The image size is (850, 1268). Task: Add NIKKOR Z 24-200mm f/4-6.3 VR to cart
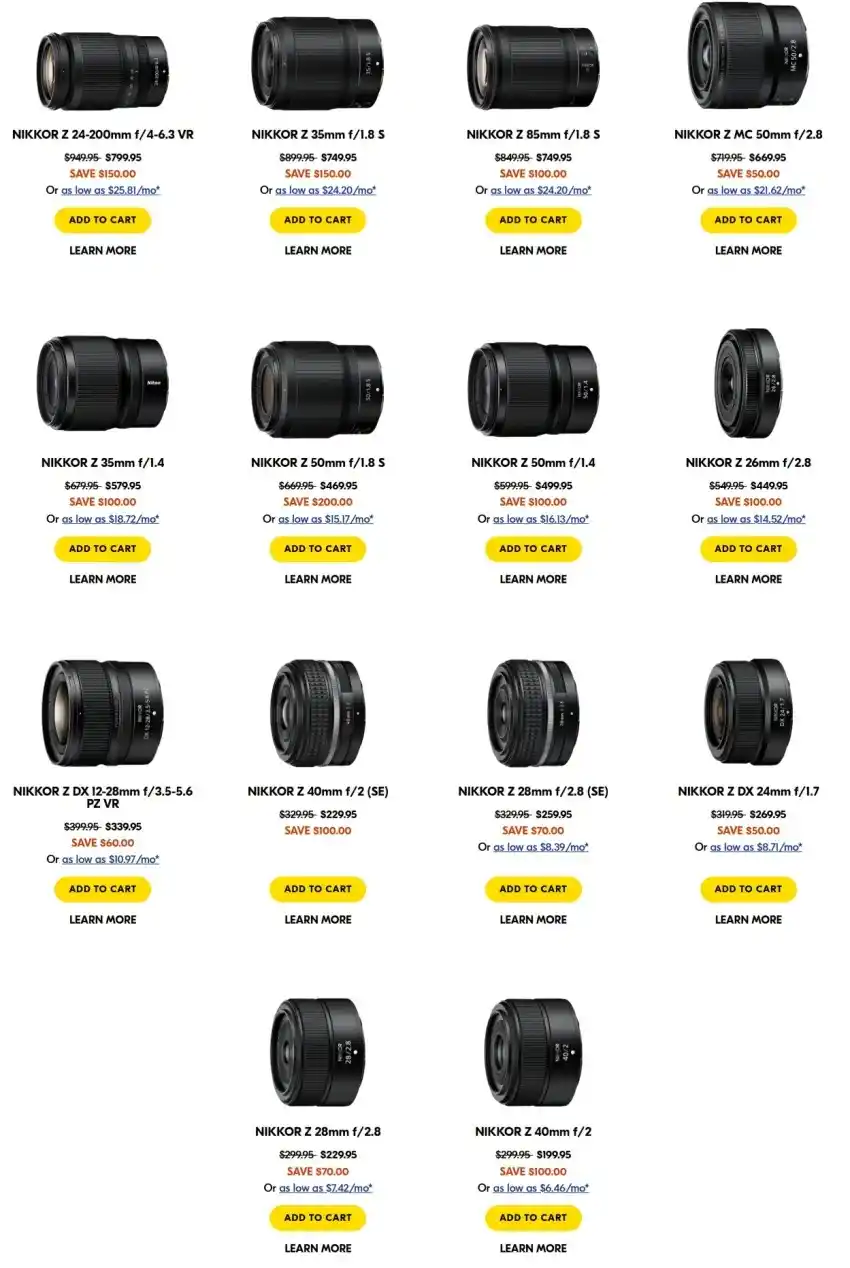(102, 220)
